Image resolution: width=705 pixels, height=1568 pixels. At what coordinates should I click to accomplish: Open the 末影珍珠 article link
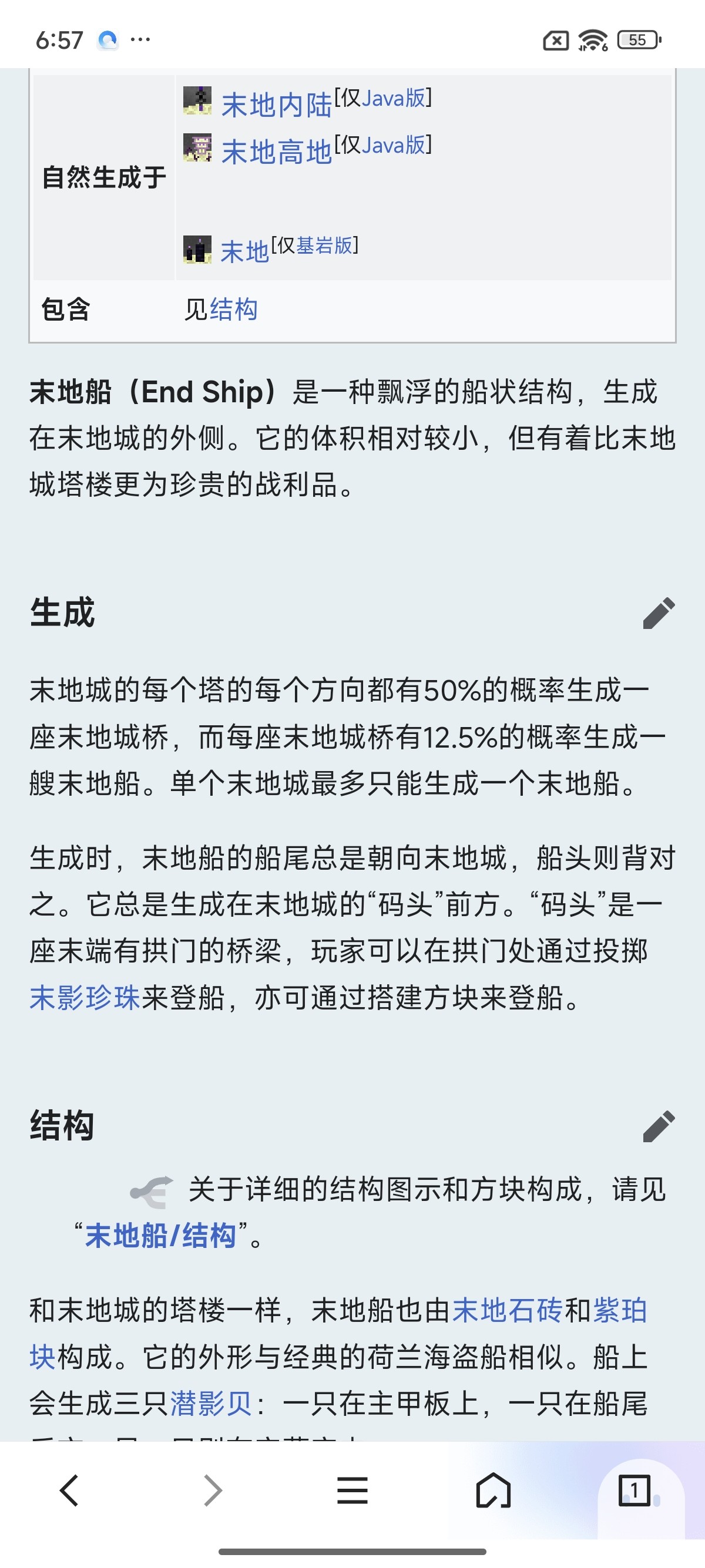pyautogui.click(x=85, y=998)
